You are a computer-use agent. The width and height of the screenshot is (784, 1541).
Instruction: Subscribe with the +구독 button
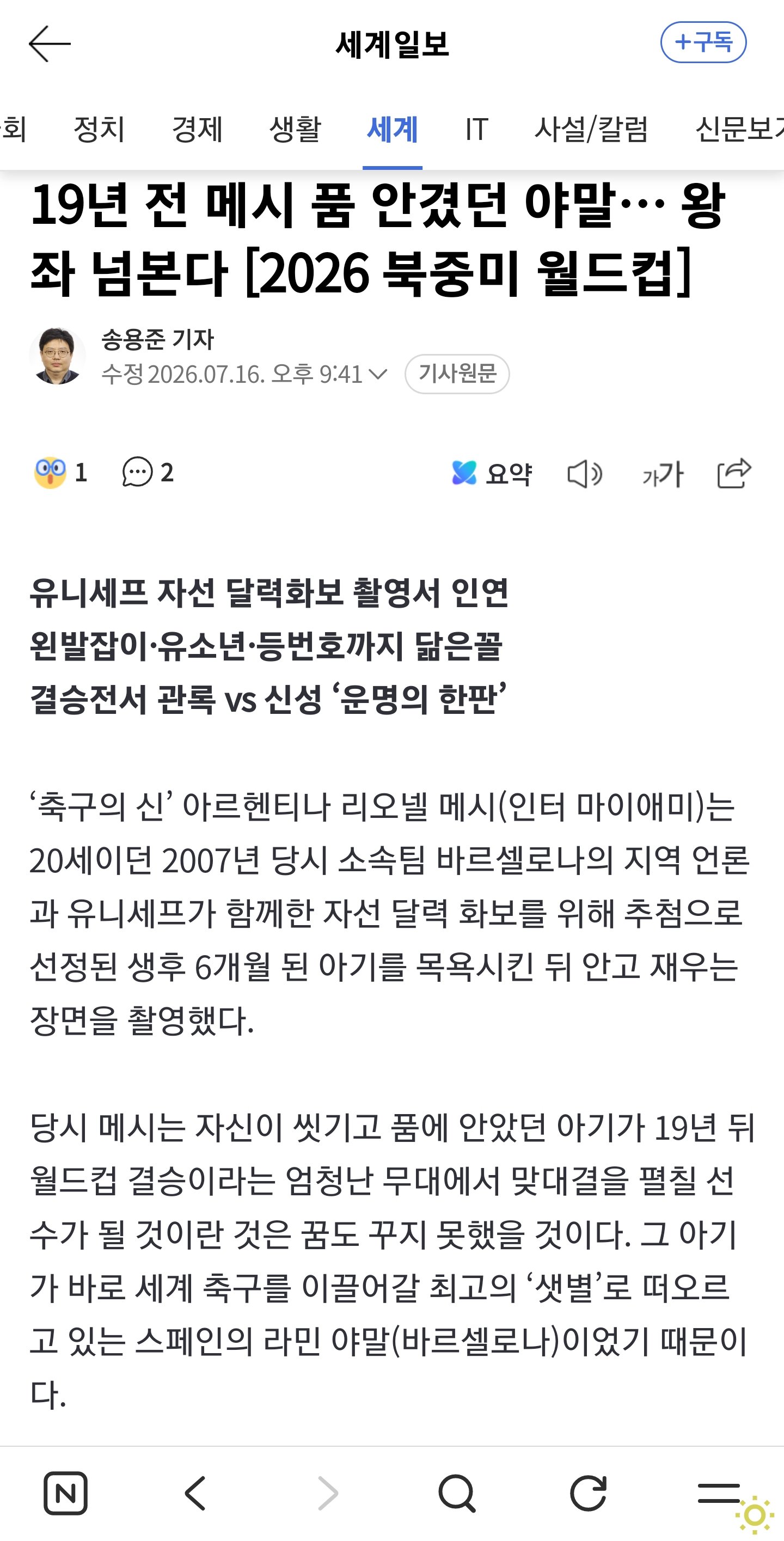coord(703,42)
